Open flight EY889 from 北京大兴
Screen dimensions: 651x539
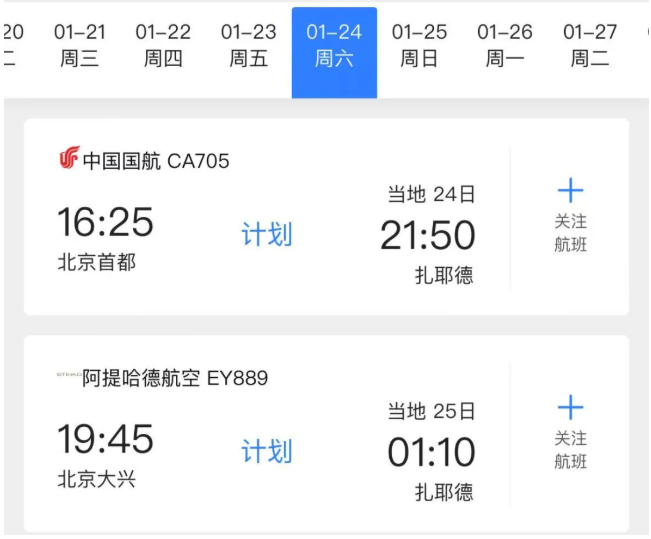(266, 435)
